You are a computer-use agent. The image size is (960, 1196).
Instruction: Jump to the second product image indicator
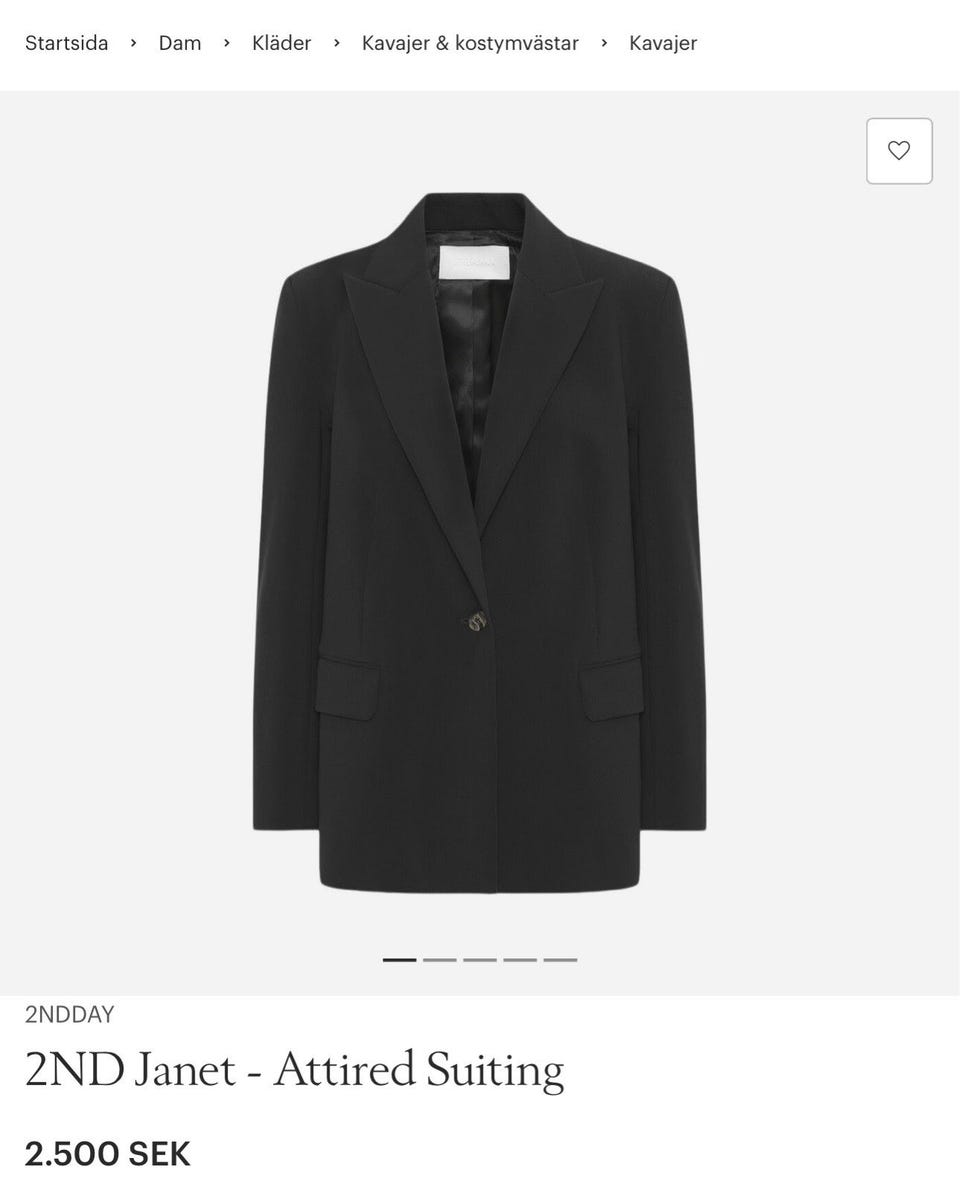(x=440, y=960)
